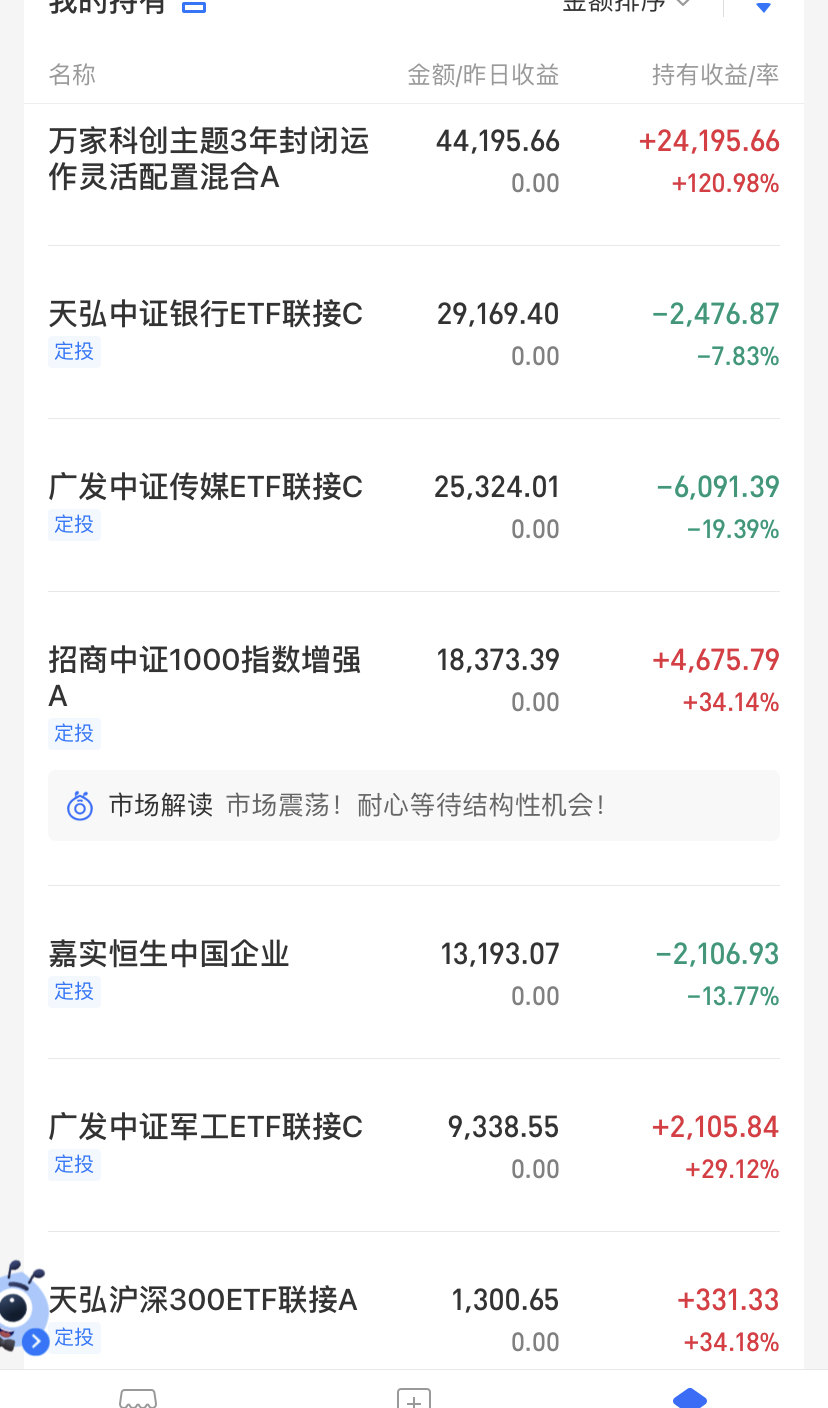View 广发中证军工ETF联接C details
The height and width of the screenshot is (1408, 828).
206,1128
